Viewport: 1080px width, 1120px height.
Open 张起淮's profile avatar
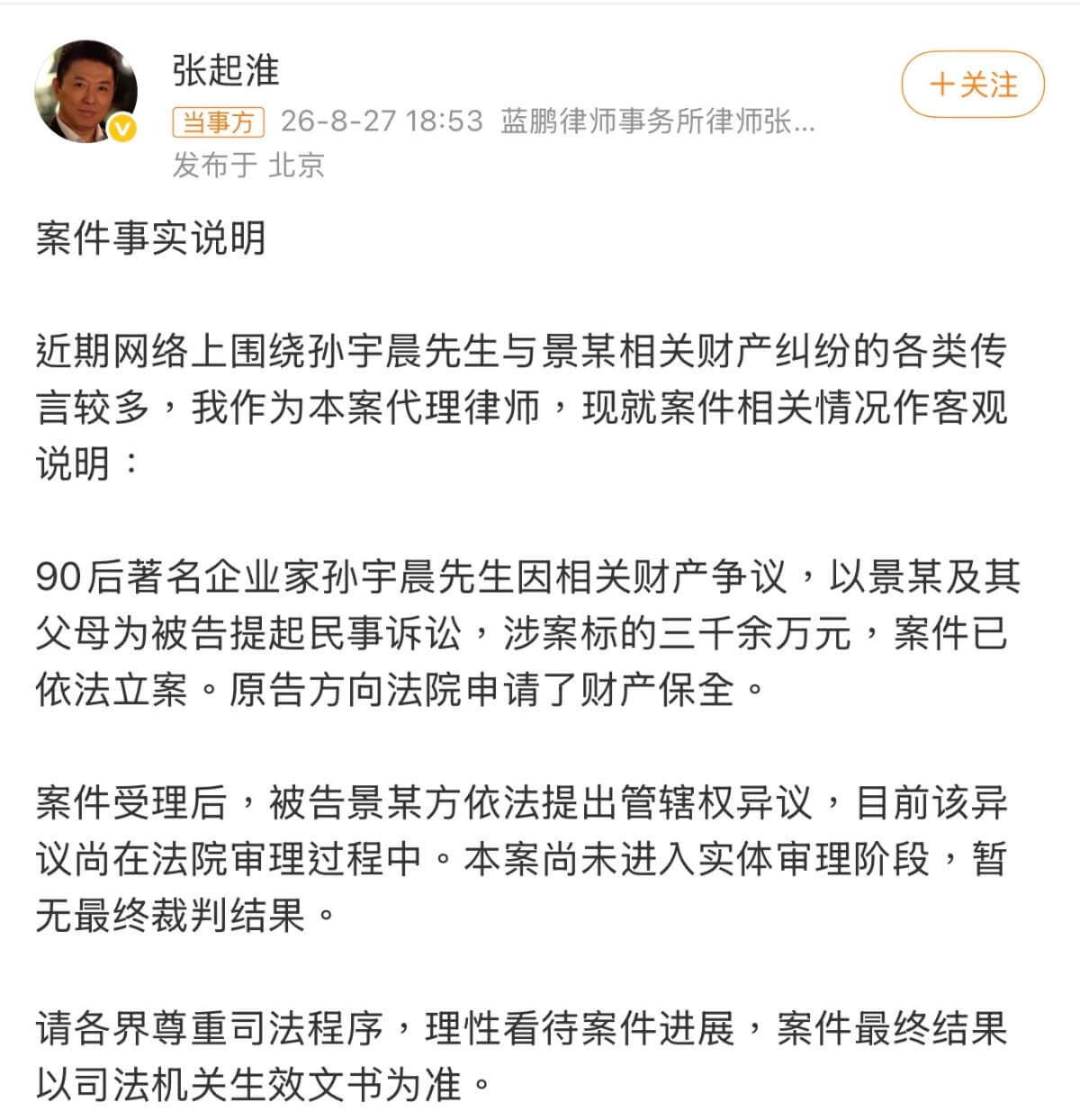click(86, 92)
